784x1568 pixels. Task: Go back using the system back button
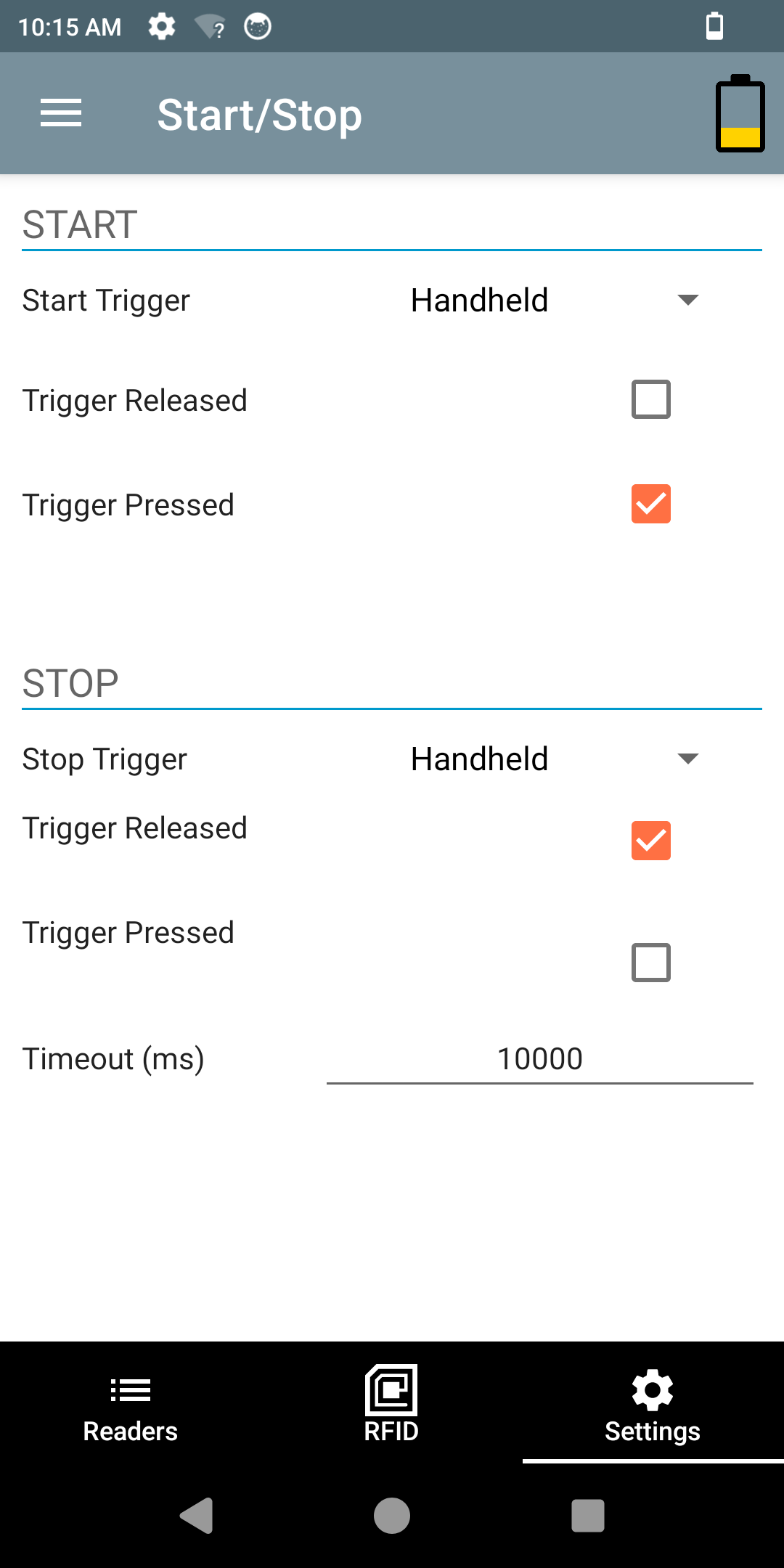(x=197, y=1516)
